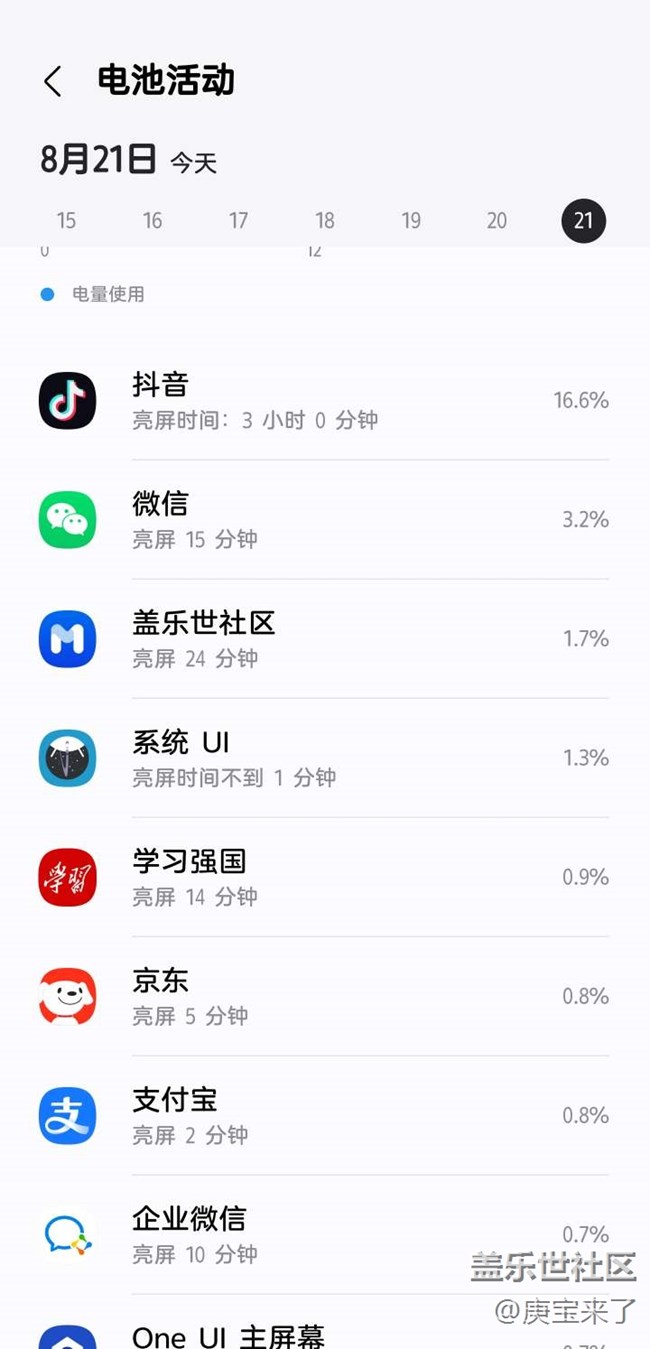The height and width of the screenshot is (1349, 650).
Task: Open 京东 battery usage details
Action: click(x=325, y=996)
